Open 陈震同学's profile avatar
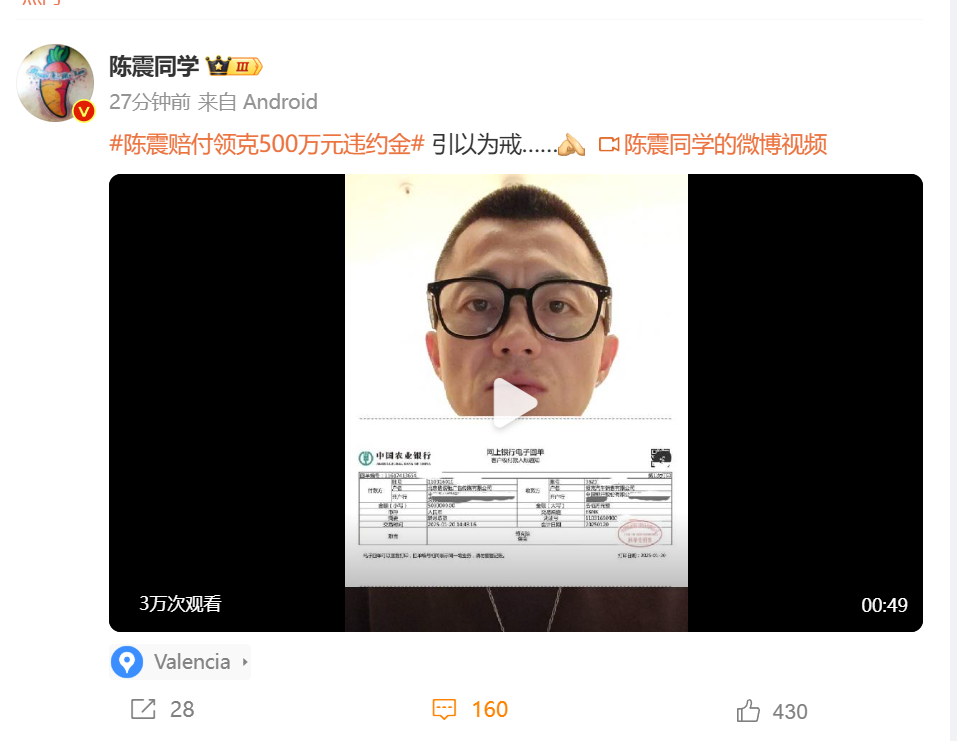This screenshot has height=741, width=957. coord(55,83)
